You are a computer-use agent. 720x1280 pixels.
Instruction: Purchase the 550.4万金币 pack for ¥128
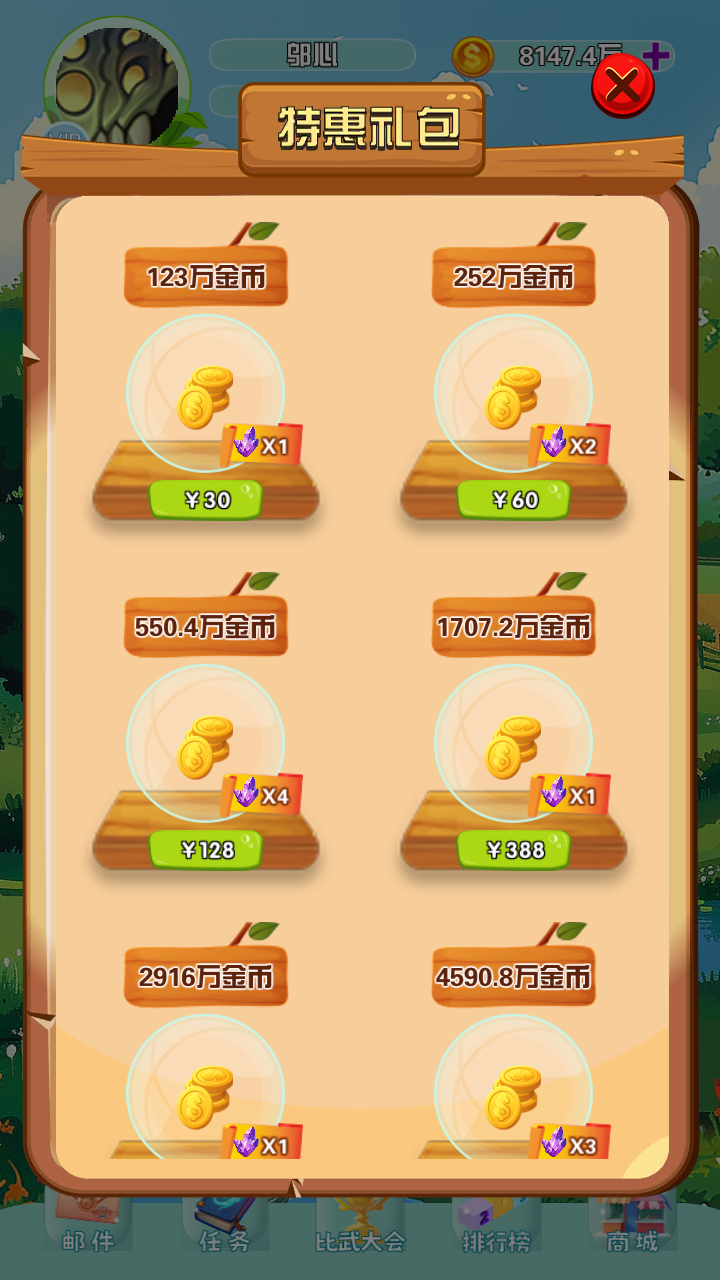coord(206,849)
